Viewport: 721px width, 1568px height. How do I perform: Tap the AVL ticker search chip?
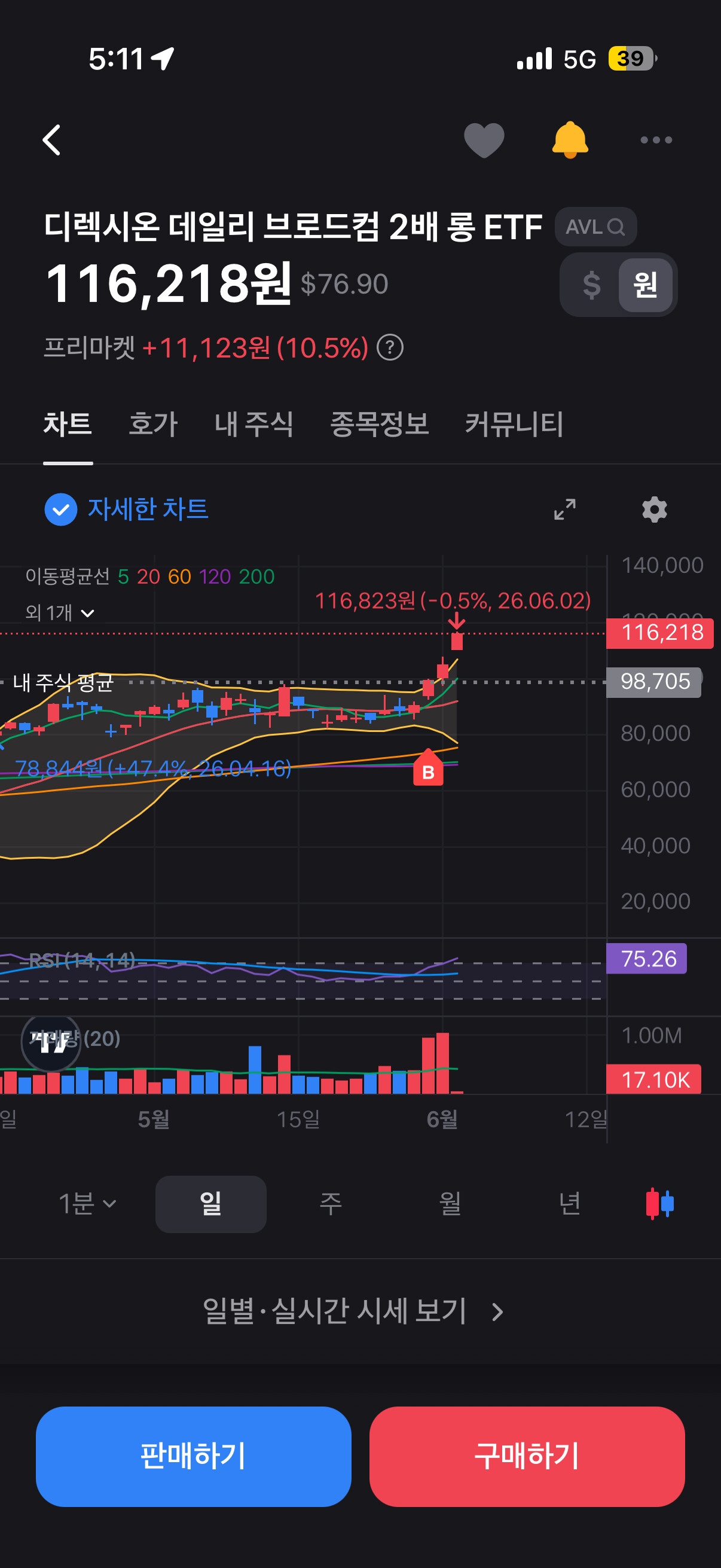(595, 227)
